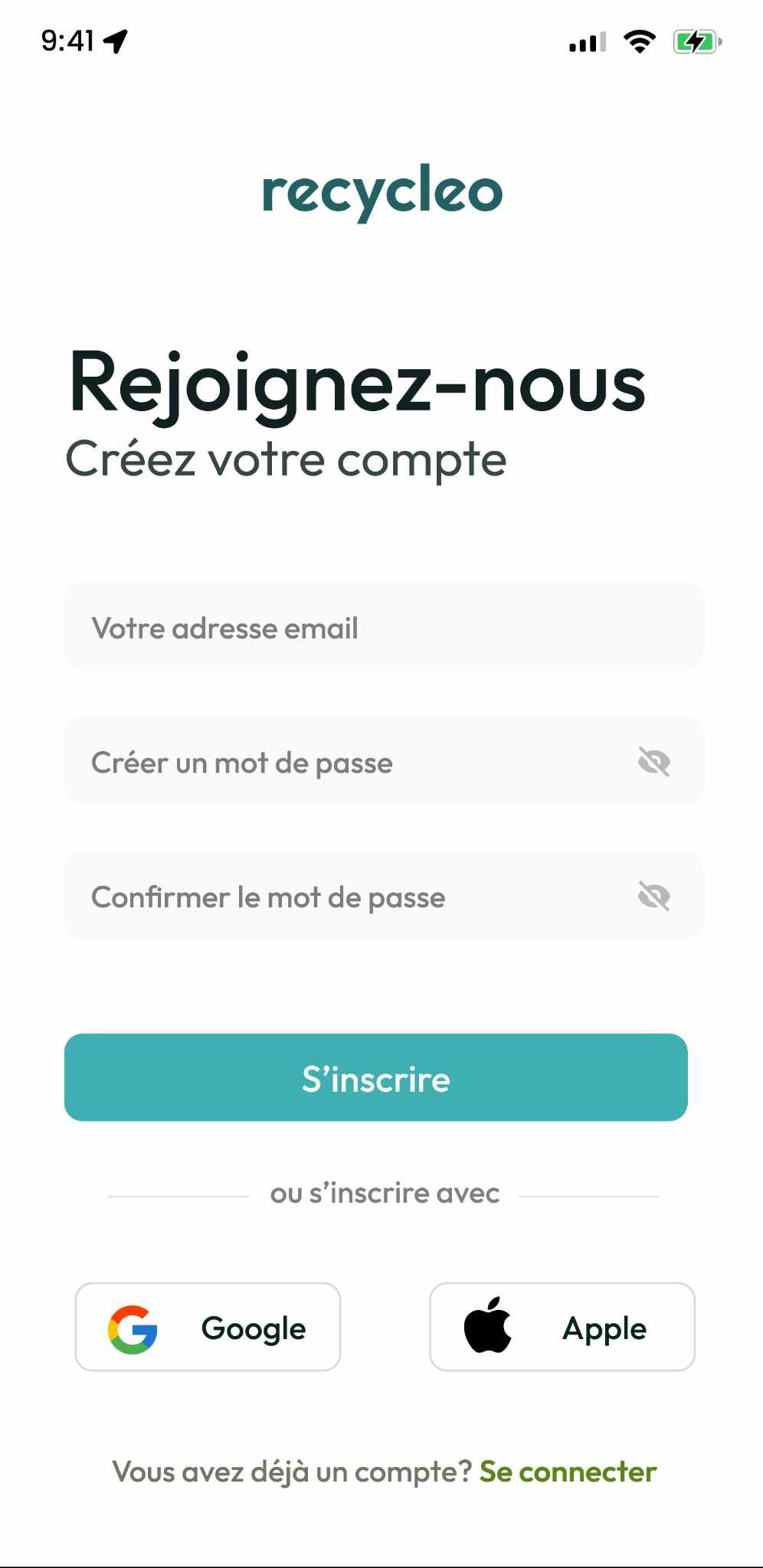Select the Confirmer le mot de passe field
This screenshot has width=763, height=1568.
click(x=384, y=896)
